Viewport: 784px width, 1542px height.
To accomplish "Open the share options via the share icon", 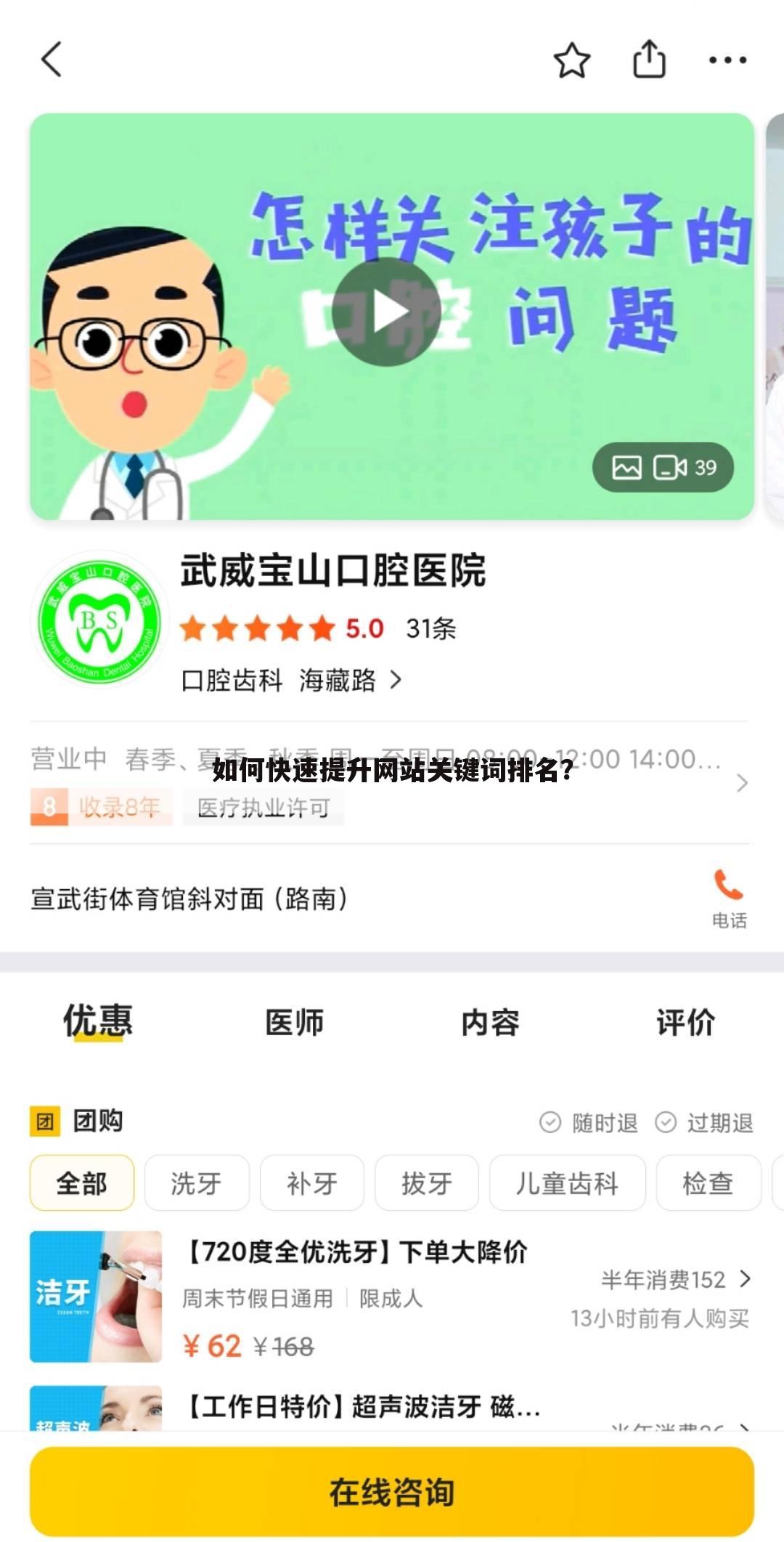I will [648, 60].
